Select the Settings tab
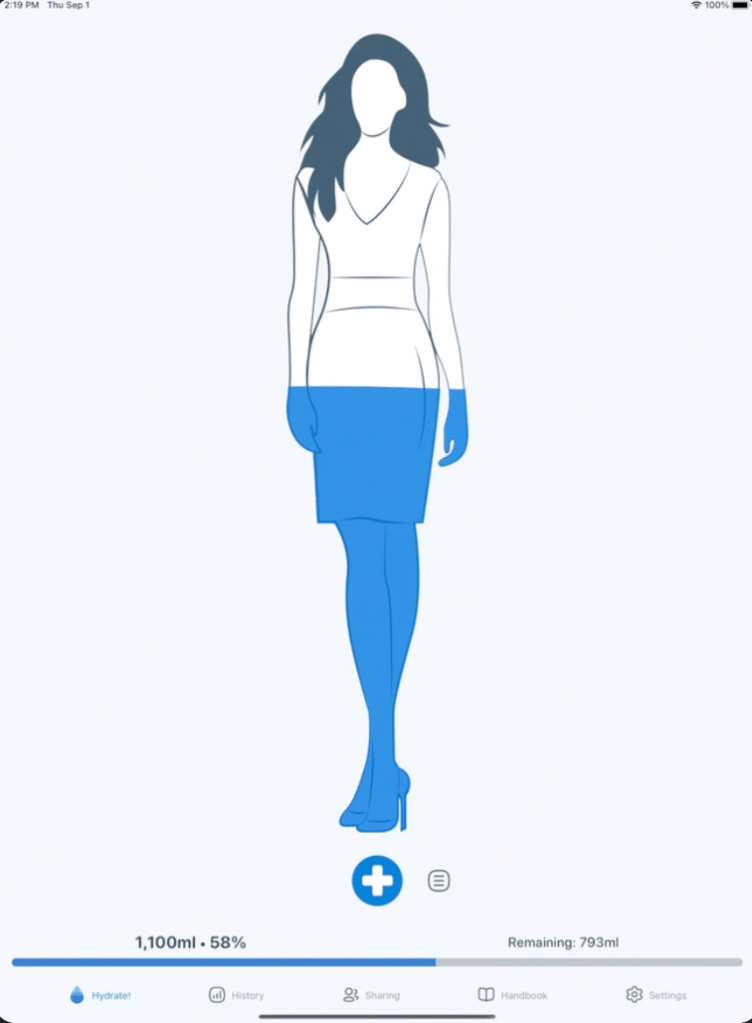752x1023 pixels. [x=656, y=995]
